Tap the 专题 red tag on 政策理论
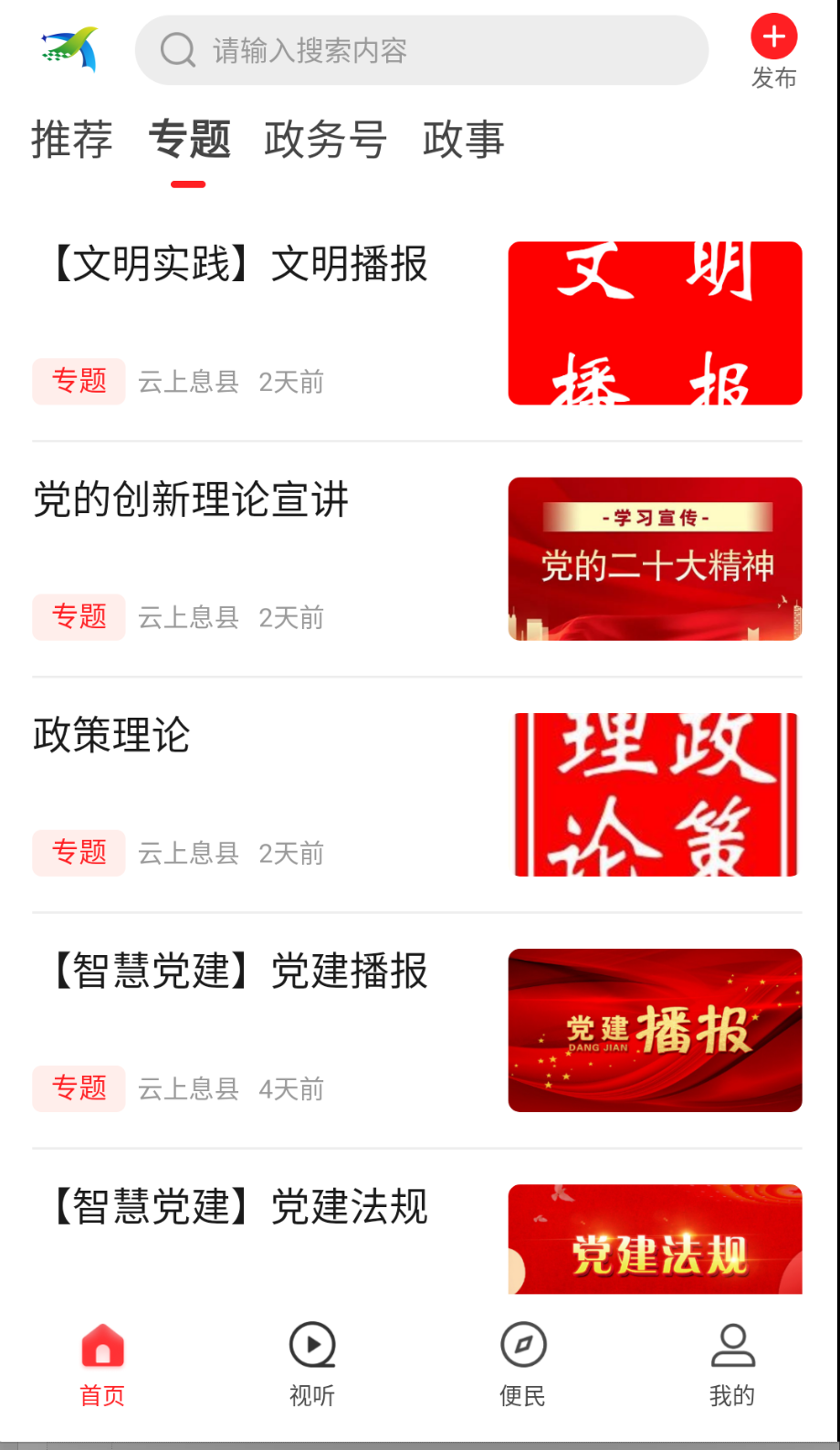Image resolution: width=840 pixels, height=1450 pixels. coord(79,852)
